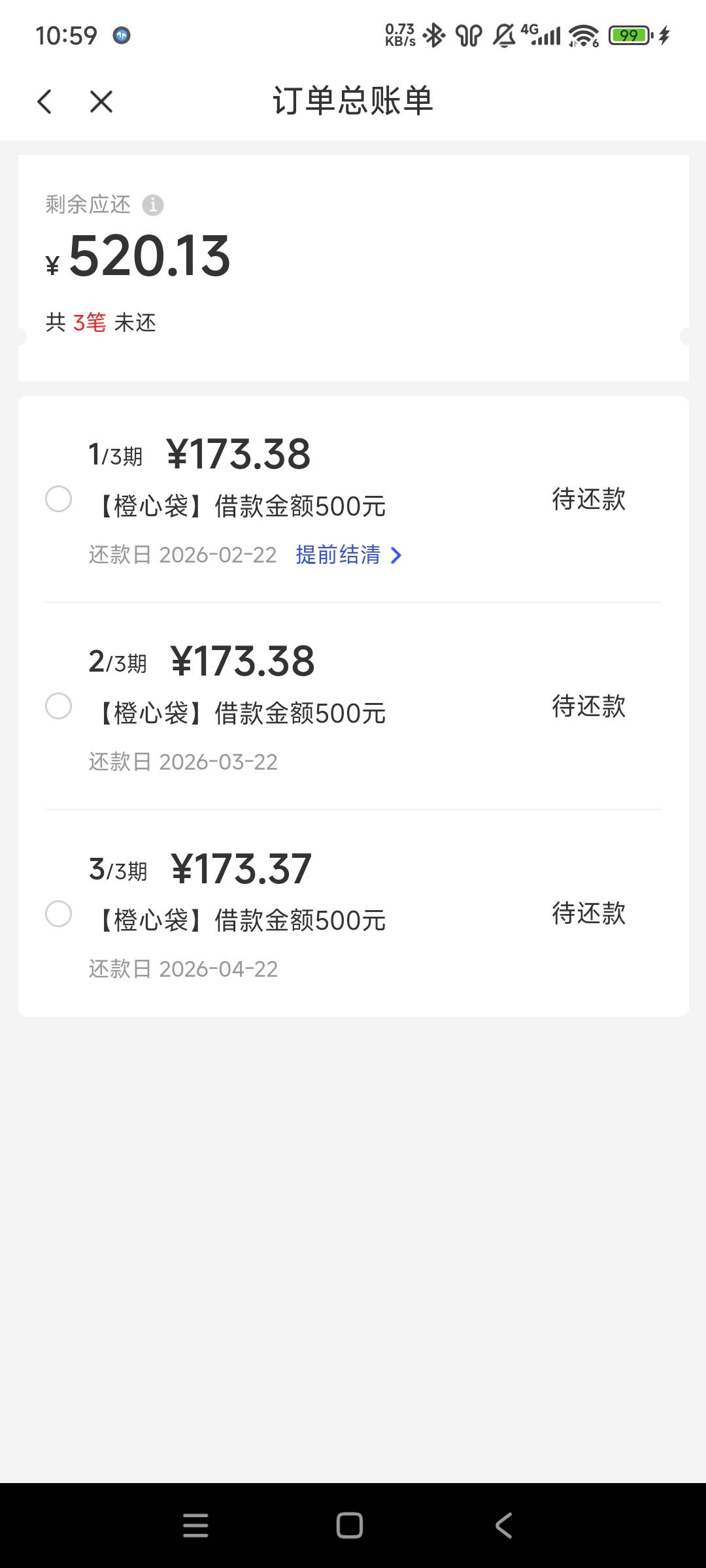The height and width of the screenshot is (1568, 706).
Task: Open 提前结清 early settlement link
Action: [348, 555]
